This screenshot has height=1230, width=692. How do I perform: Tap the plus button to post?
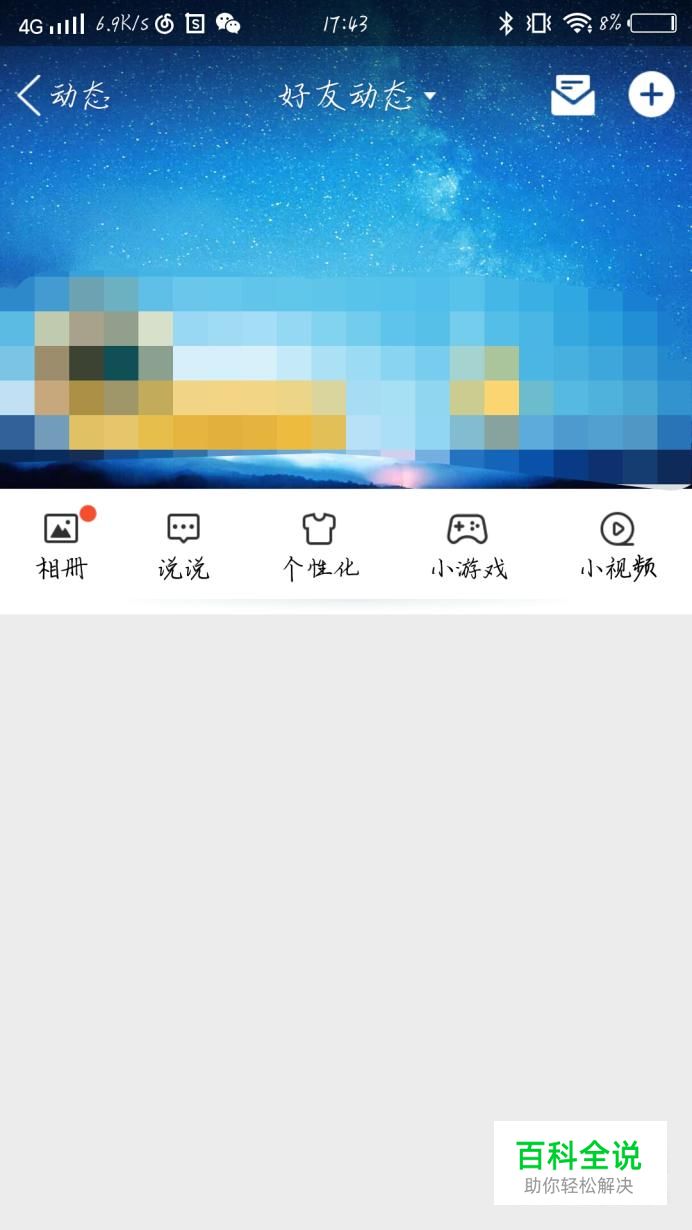coord(651,95)
